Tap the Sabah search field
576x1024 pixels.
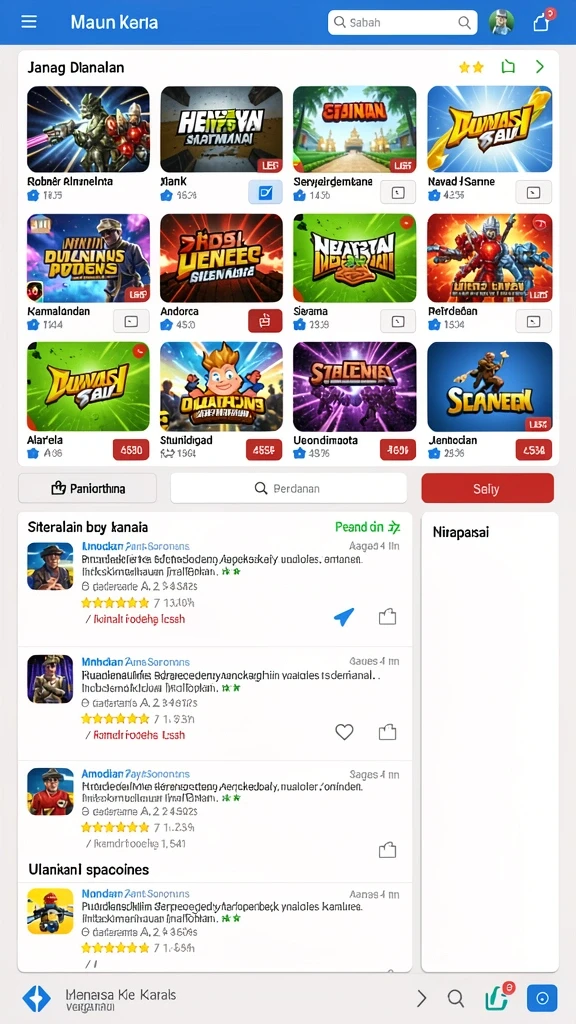click(402, 22)
